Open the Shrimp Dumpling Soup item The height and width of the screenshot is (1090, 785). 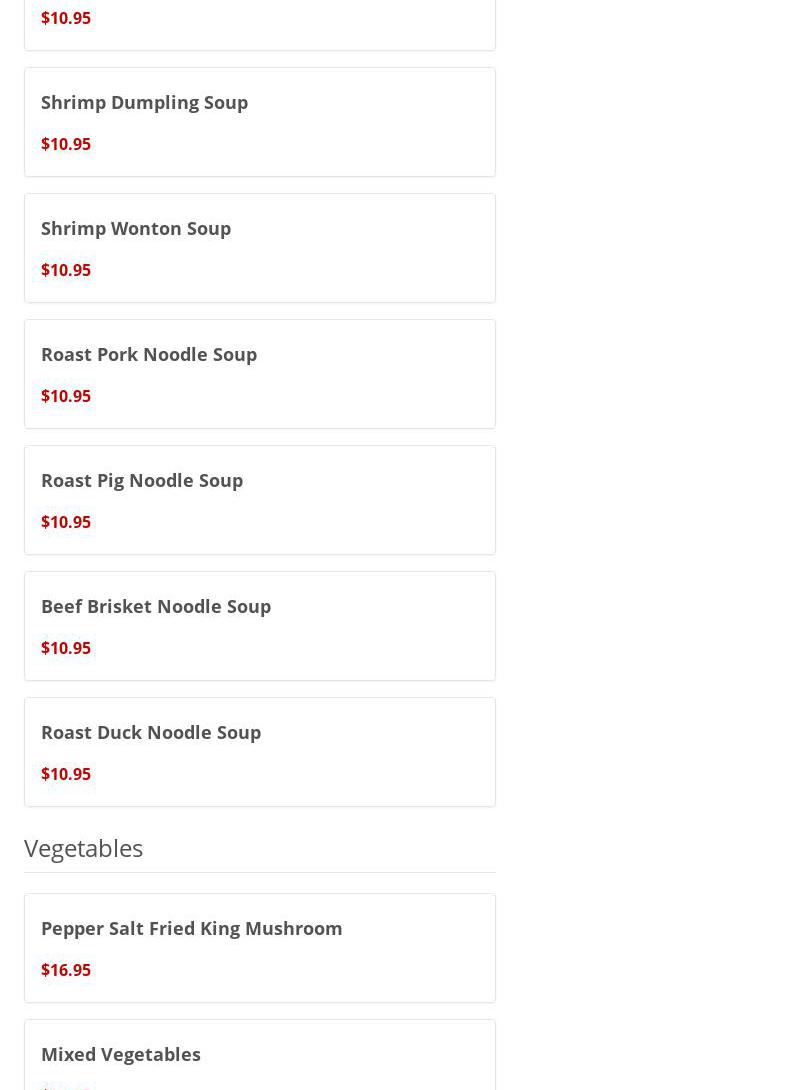pos(259,122)
